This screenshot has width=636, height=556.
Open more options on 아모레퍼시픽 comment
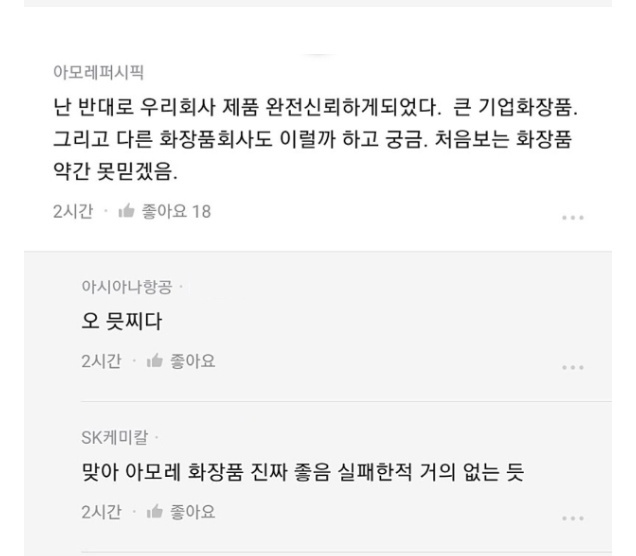(x=573, y=215)
